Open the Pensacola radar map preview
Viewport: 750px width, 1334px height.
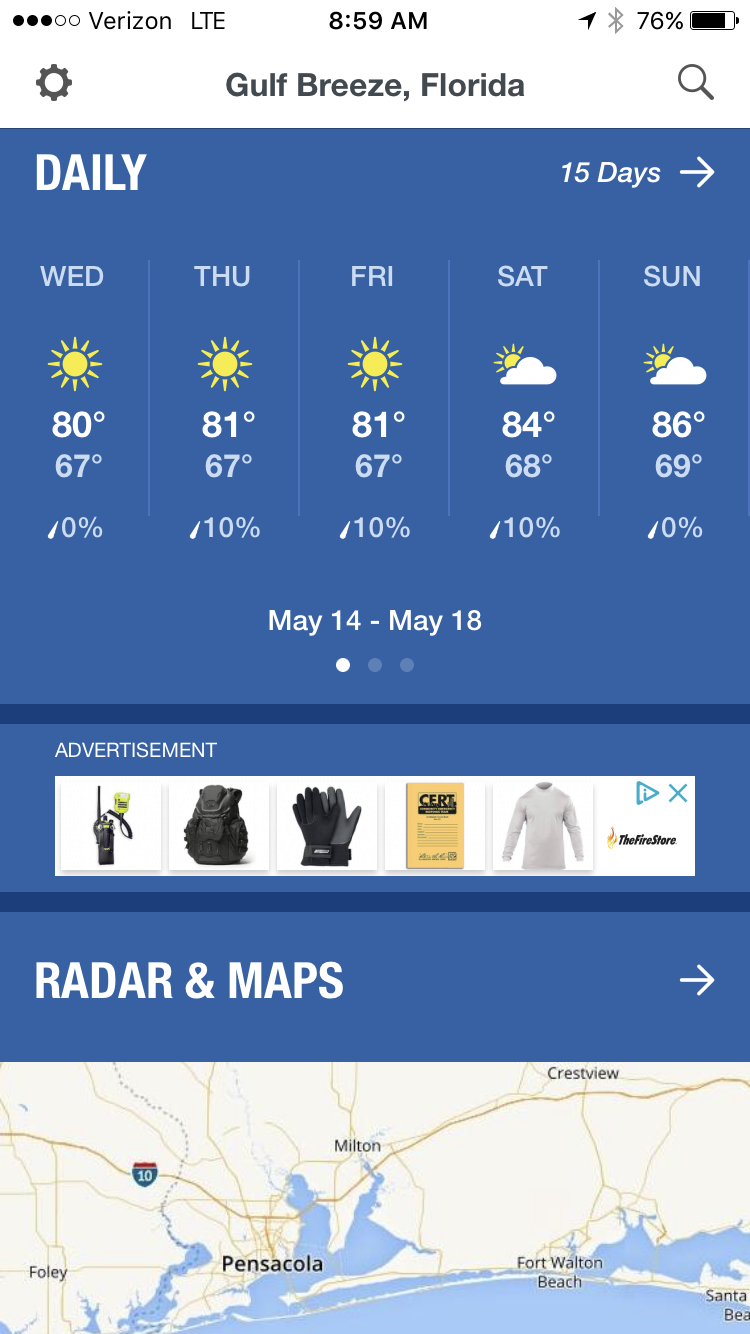coord(375,1198)
